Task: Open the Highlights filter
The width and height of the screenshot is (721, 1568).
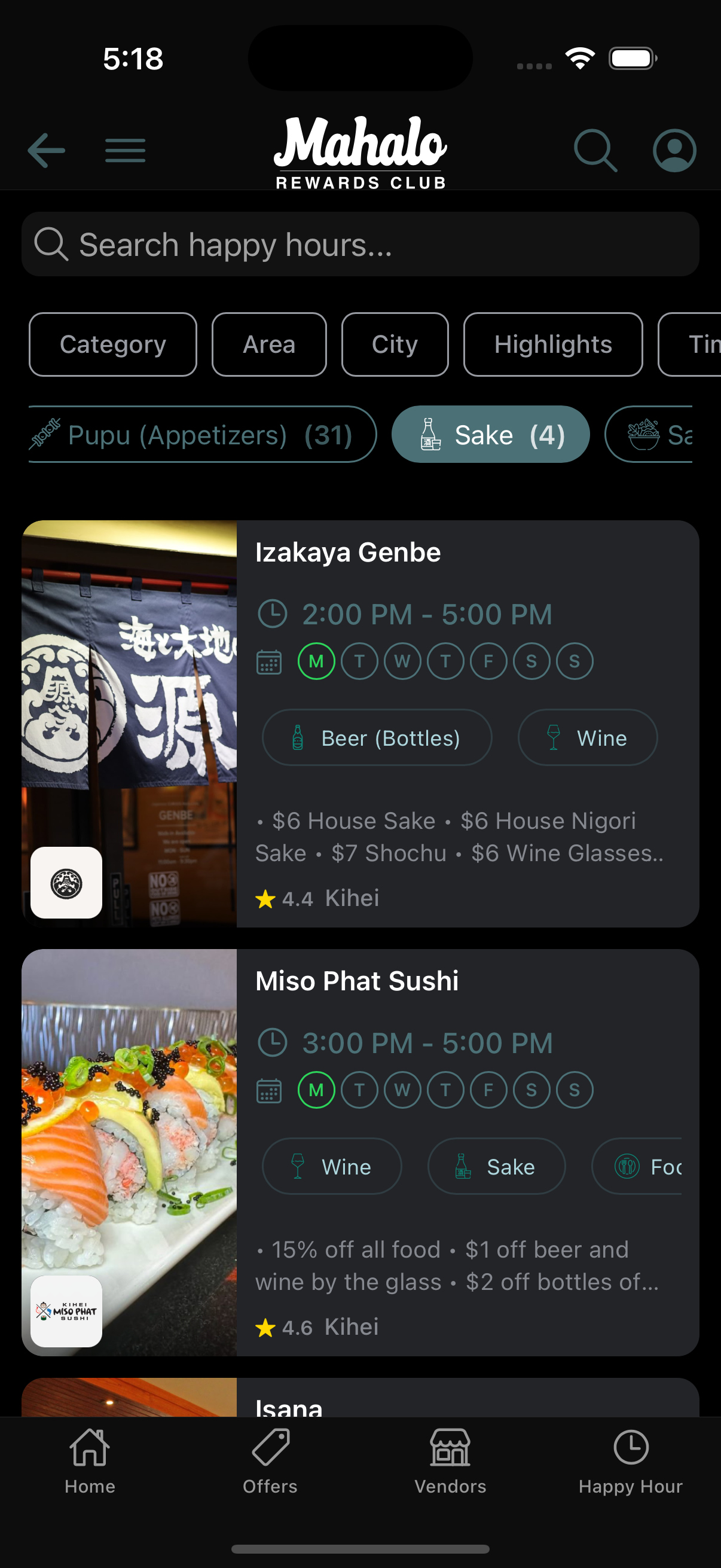Action: click(x=552, y=344)
